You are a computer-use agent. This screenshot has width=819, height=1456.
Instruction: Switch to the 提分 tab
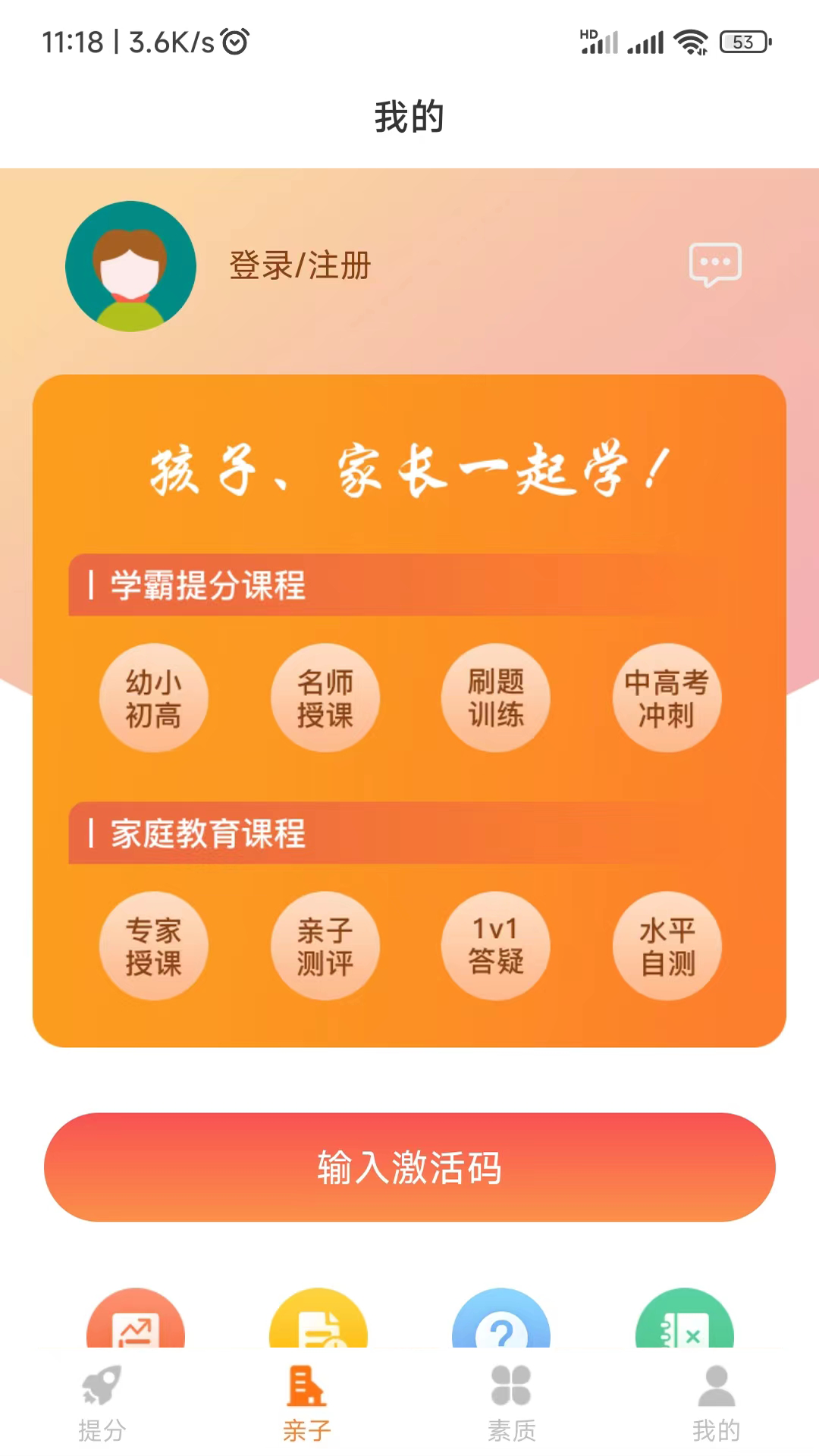(102, 1403)
